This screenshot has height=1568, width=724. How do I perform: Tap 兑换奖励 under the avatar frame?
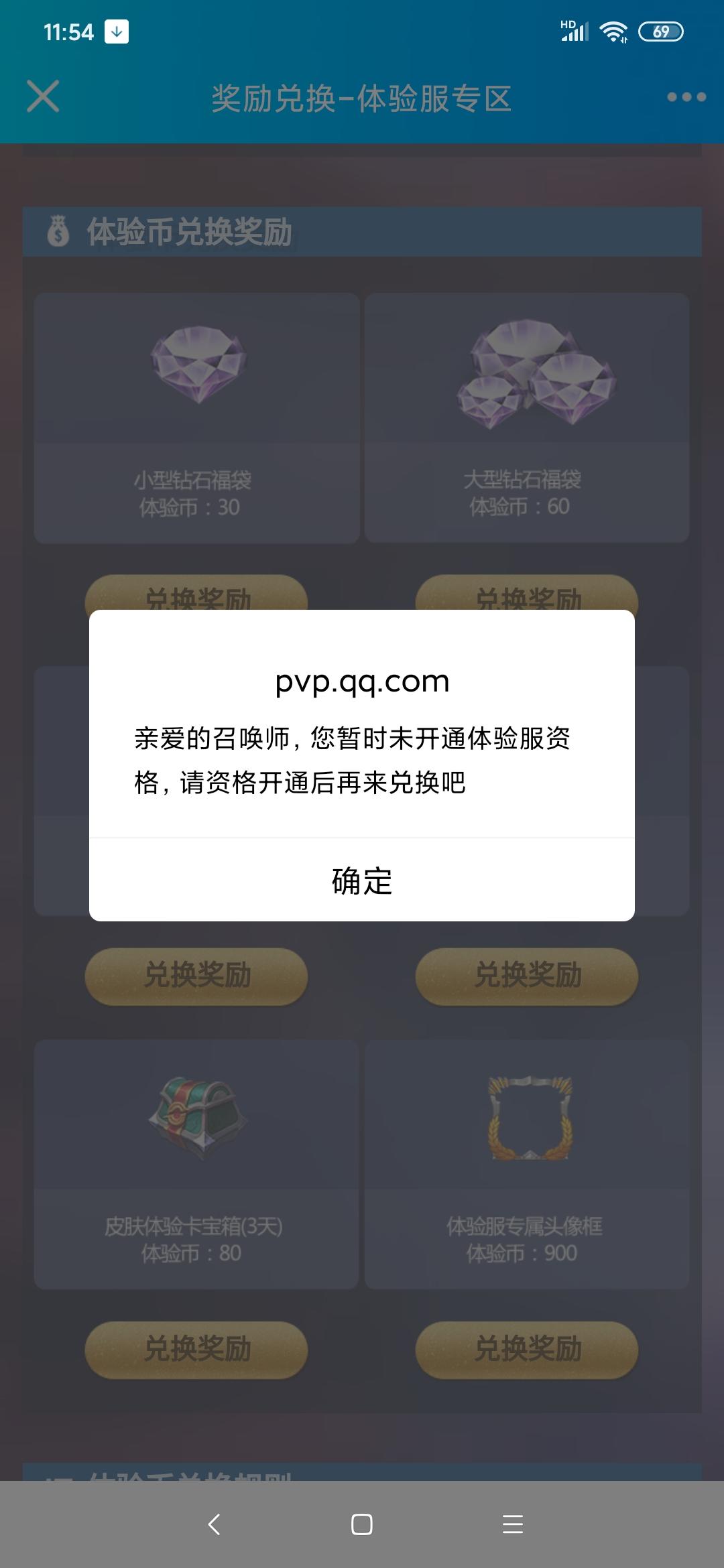click(527, 1349)
